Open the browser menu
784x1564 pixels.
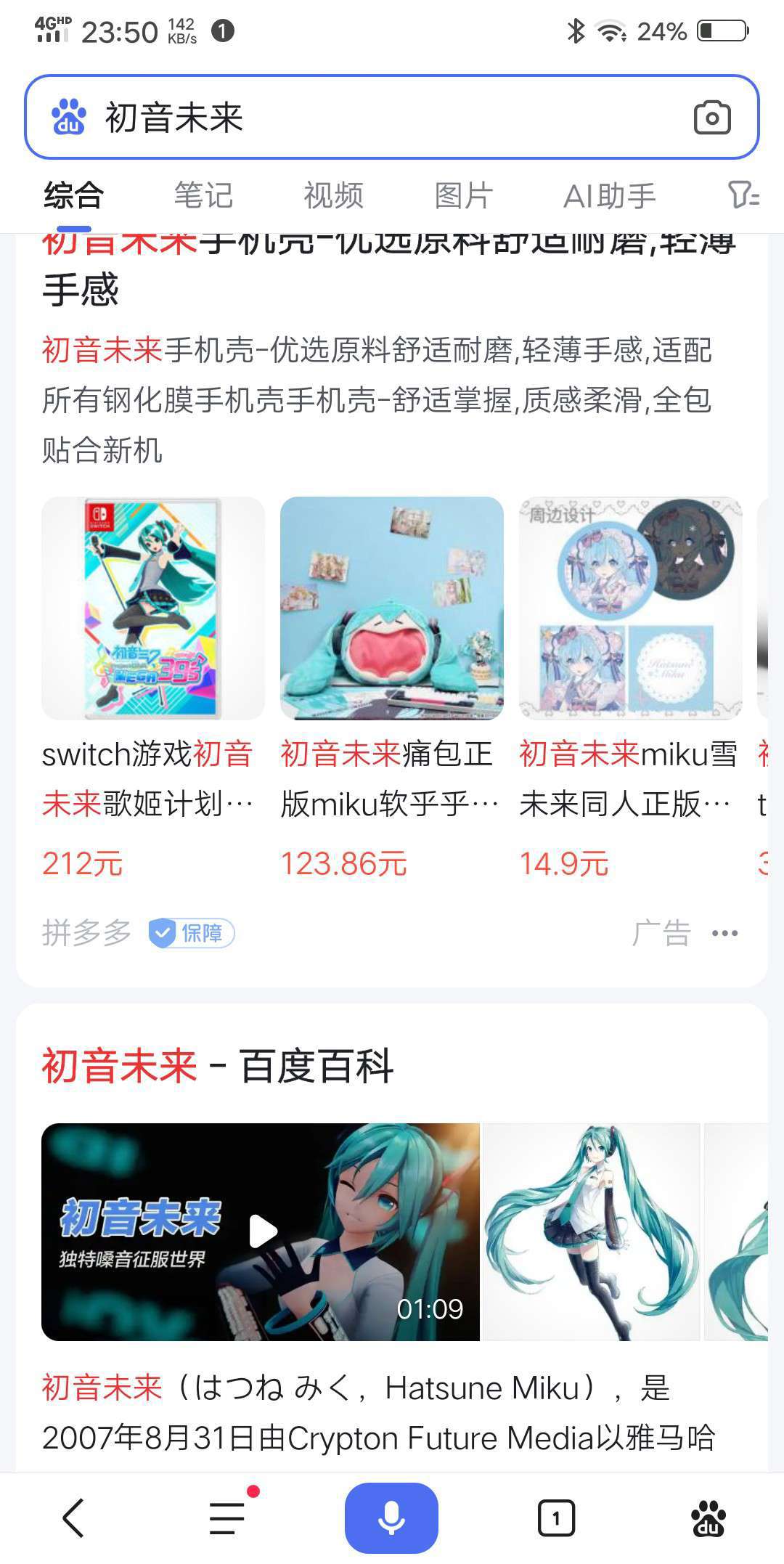click(228, 1518)
